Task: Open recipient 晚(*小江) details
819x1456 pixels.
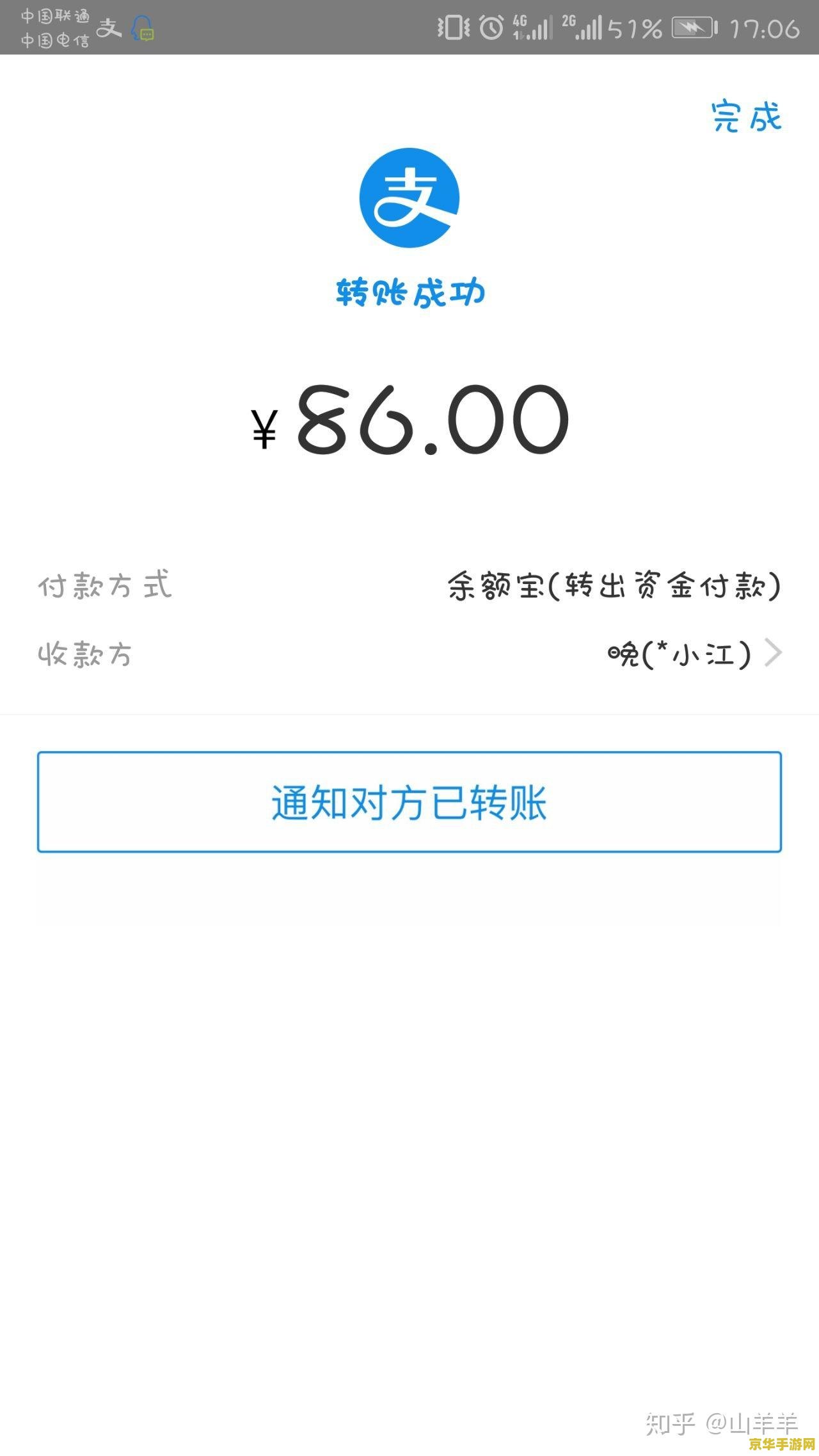Action: click(694, 654)
